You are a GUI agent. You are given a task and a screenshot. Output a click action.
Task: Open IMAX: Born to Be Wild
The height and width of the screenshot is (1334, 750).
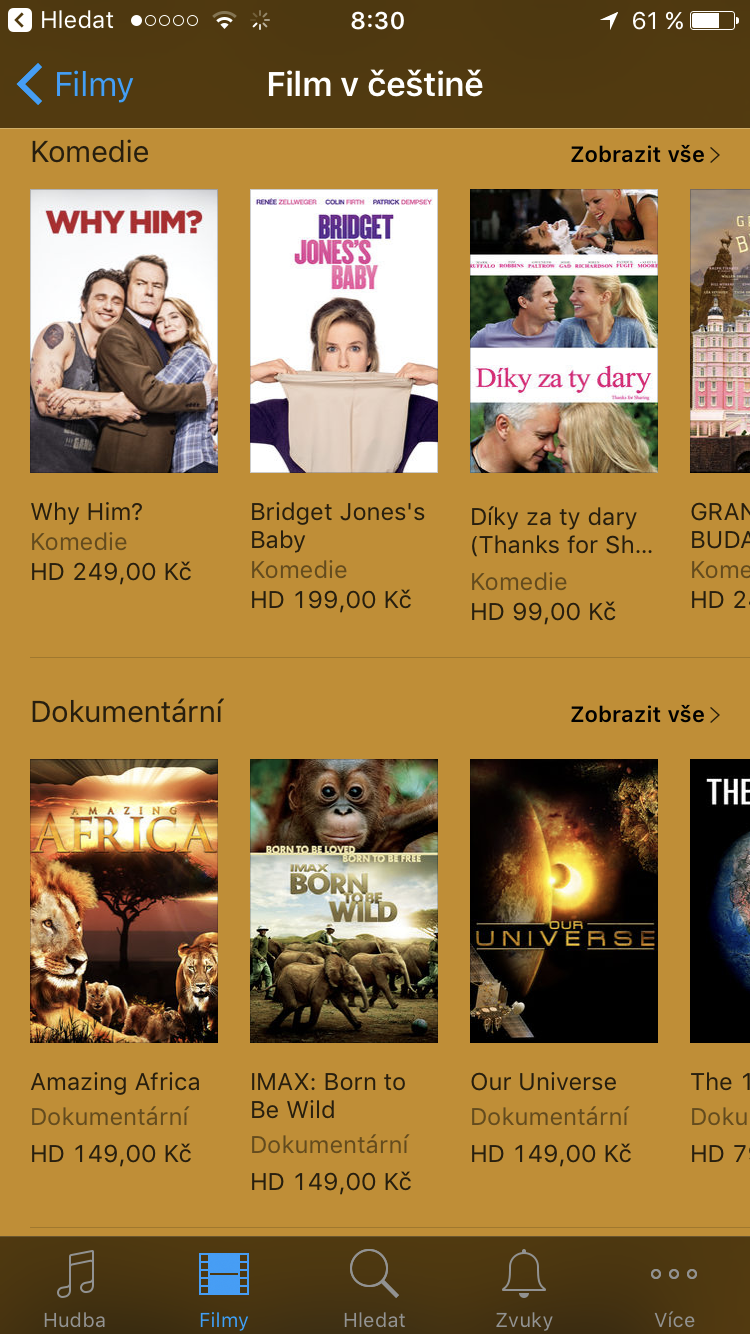pyautogui.click(x=344, y=901)
